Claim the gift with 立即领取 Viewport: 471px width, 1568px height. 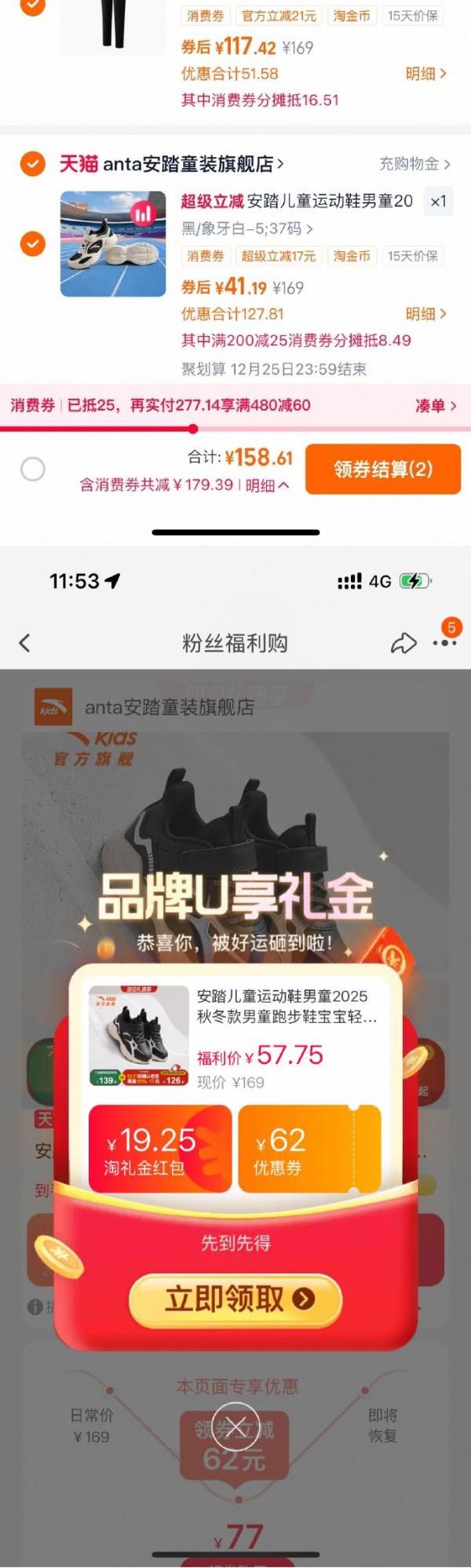click(235, 1299)
